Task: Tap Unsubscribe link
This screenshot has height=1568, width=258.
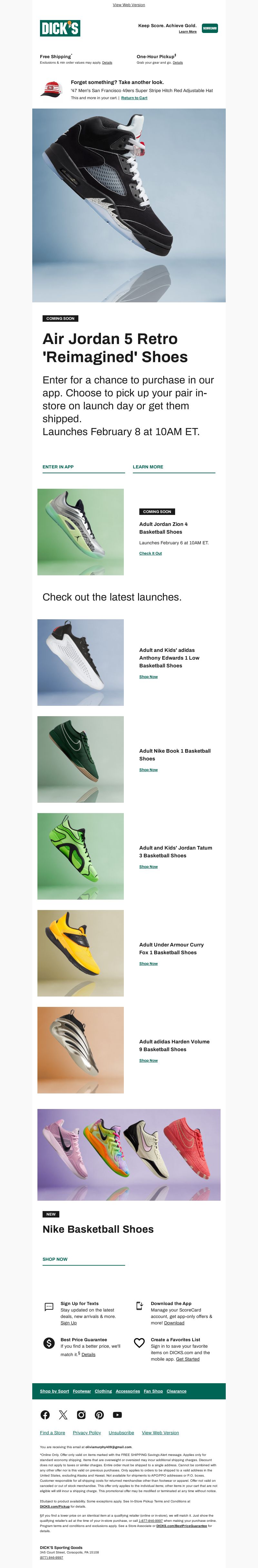Action: tap(121, 1433)
